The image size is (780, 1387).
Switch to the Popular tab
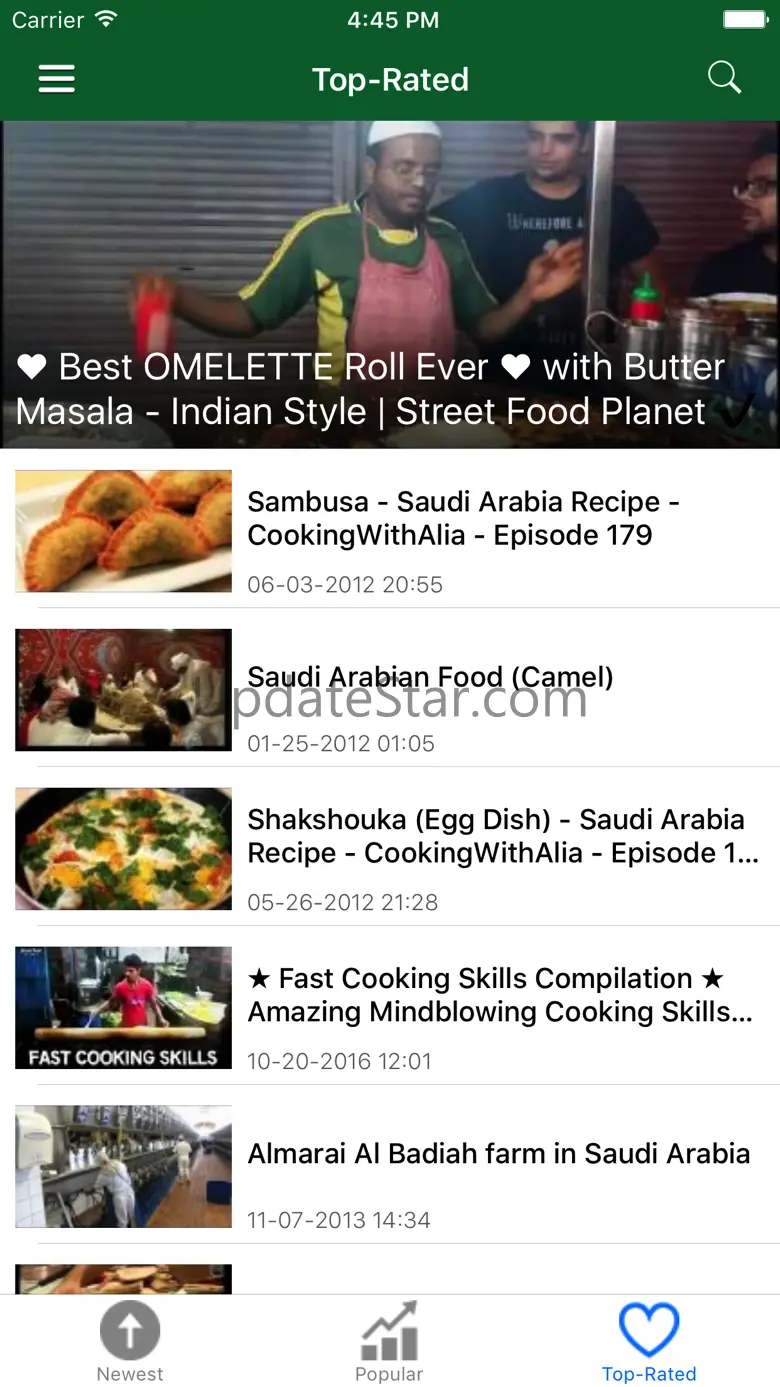click(x=389, y=1341)
